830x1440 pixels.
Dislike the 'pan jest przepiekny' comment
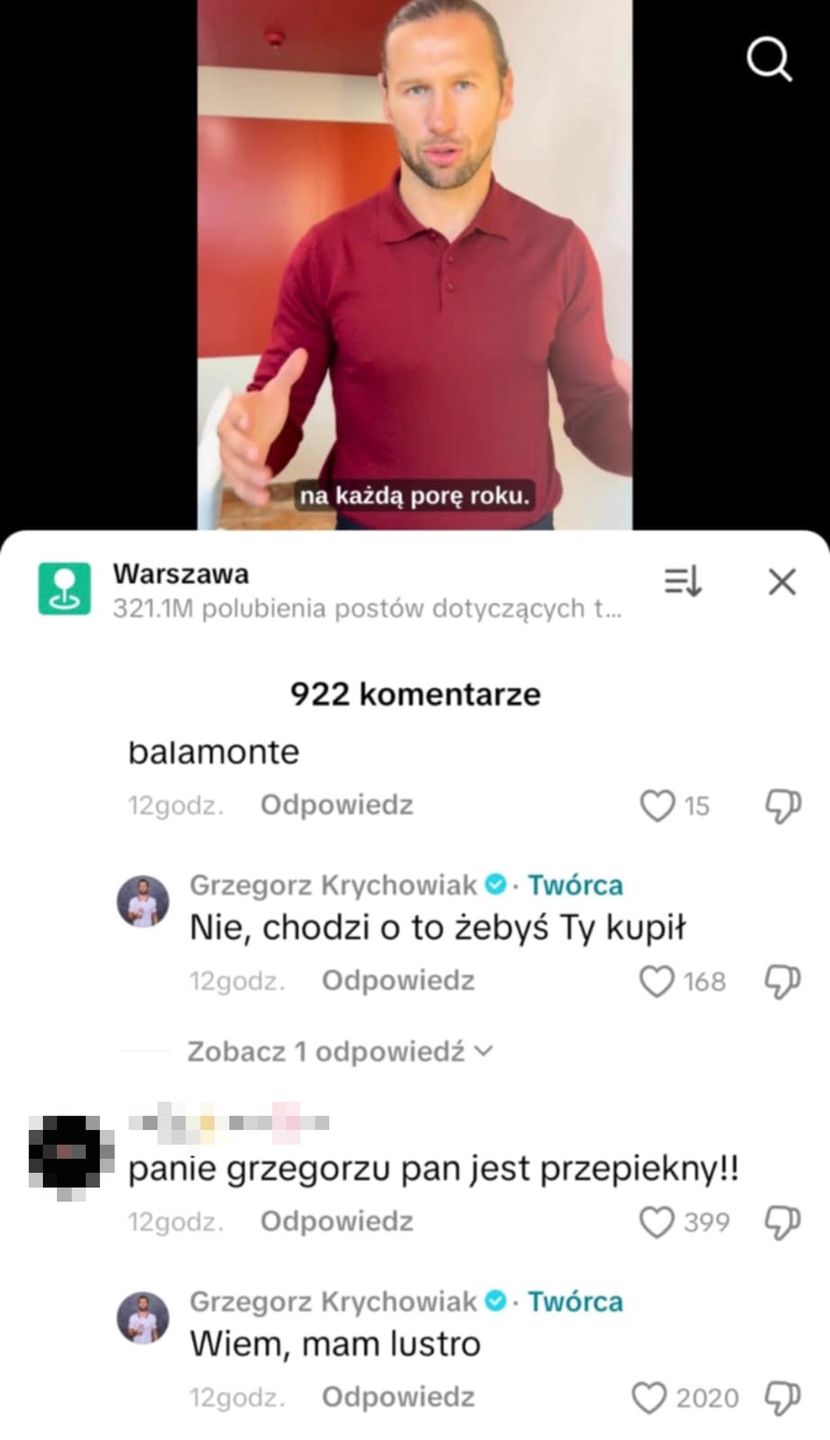783,1222
